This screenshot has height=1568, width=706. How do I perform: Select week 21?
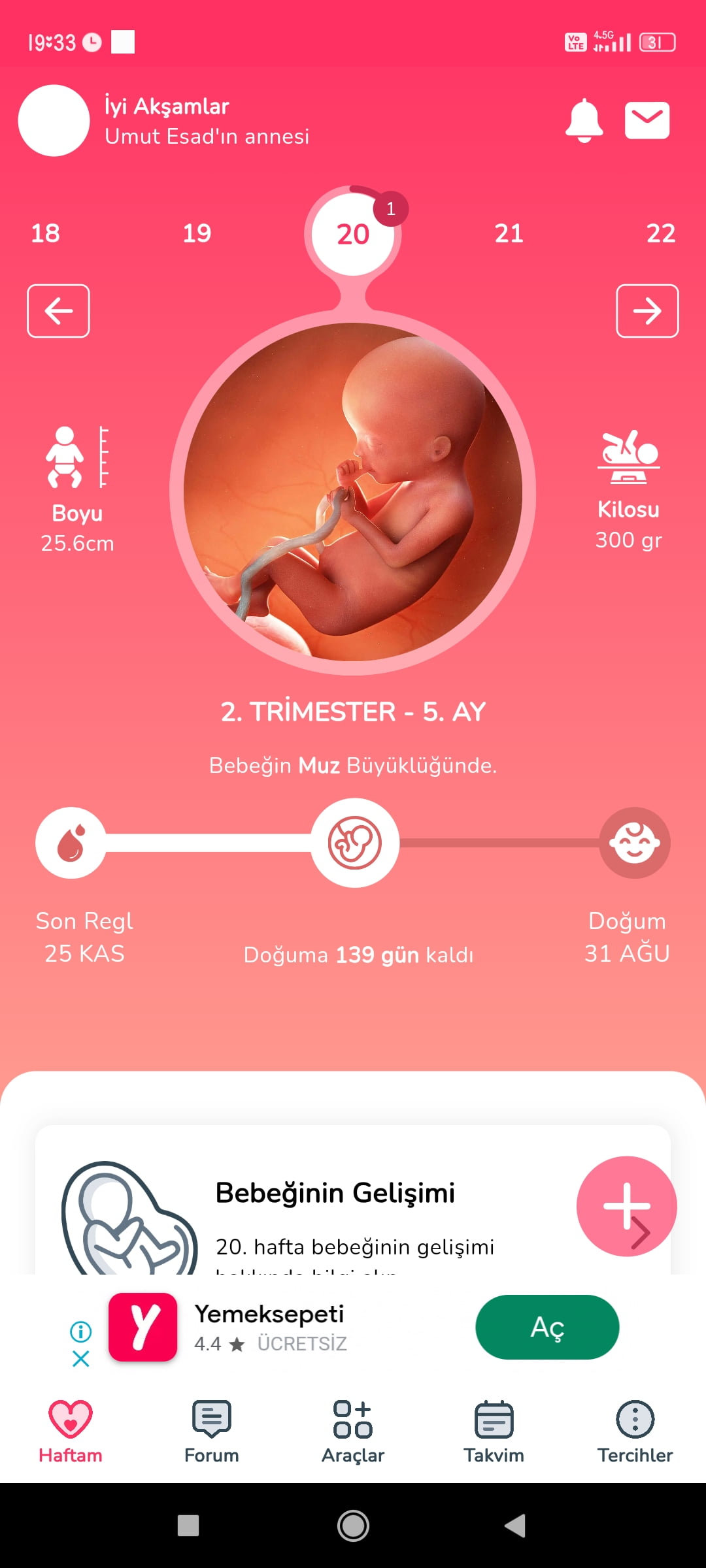click(509, 233)
